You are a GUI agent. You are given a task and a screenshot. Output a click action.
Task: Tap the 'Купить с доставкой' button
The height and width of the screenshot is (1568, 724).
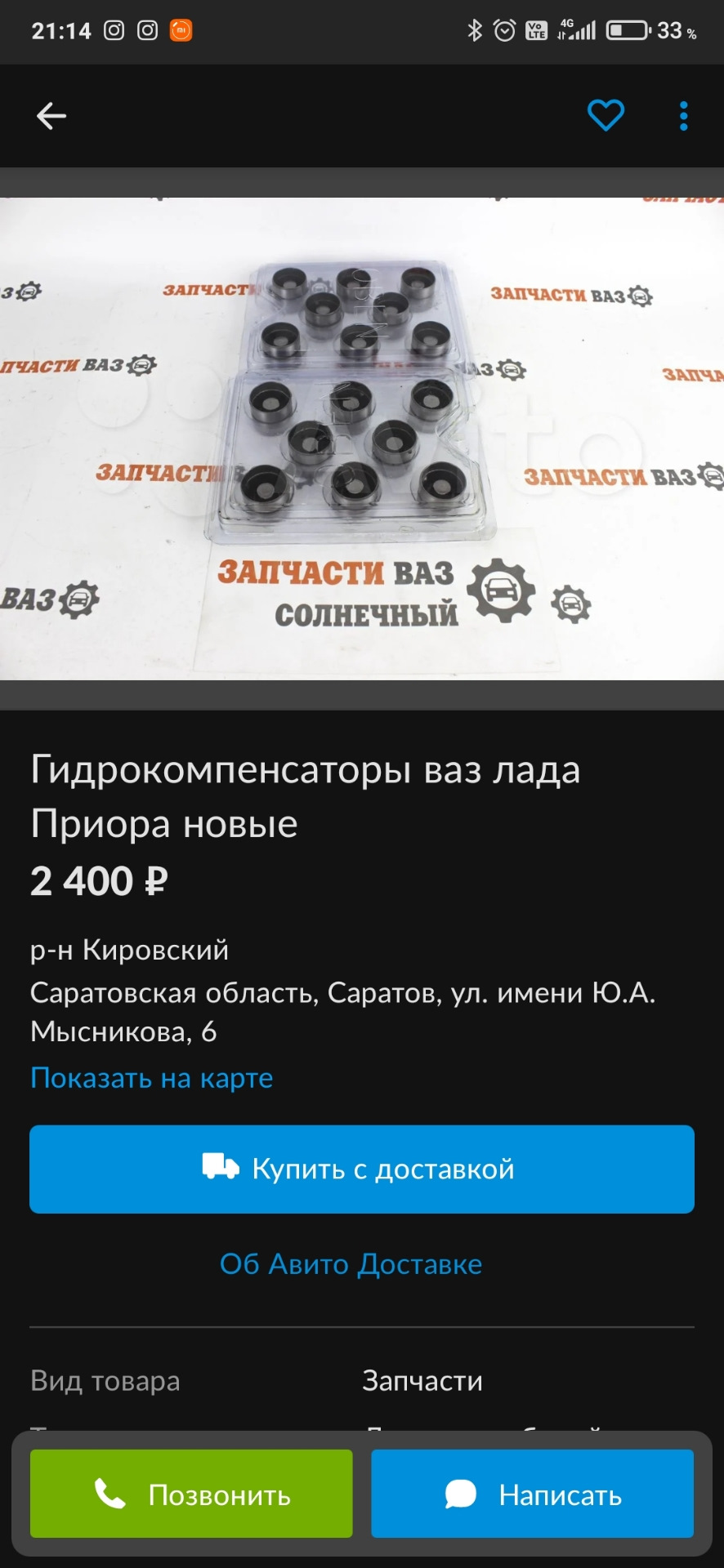coord(362,1169)
